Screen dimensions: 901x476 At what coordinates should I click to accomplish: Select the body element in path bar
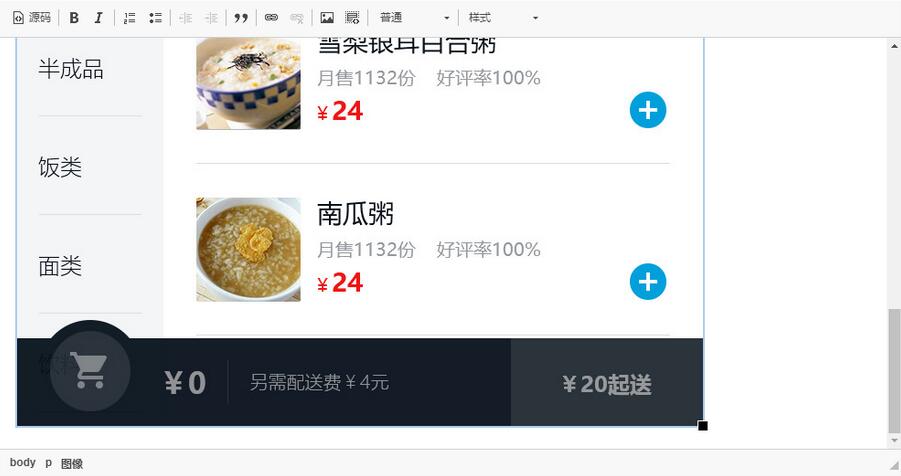pyautogui.click(x=23, y=463)
